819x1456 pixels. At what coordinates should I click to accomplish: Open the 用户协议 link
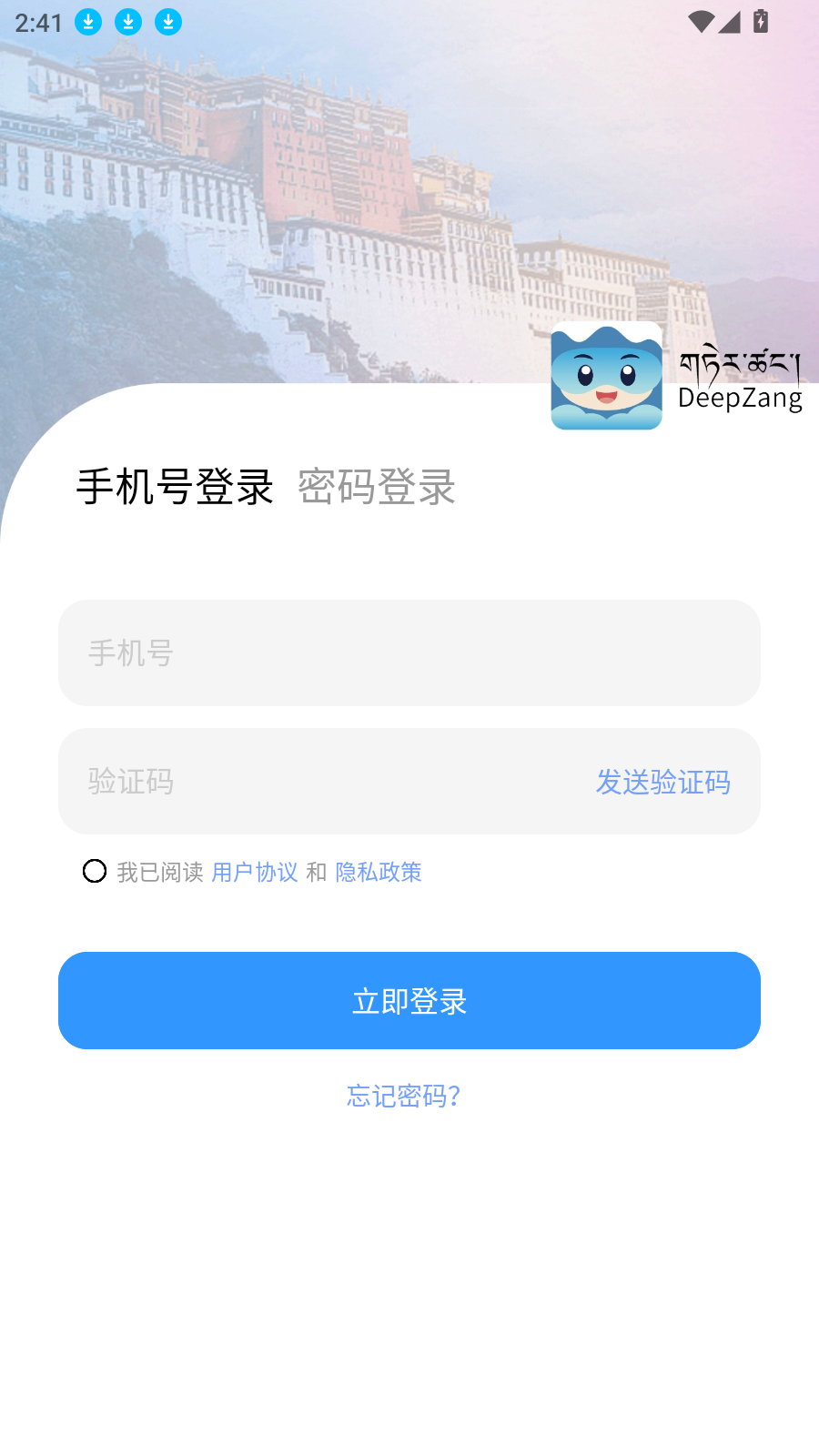[255, 872]
